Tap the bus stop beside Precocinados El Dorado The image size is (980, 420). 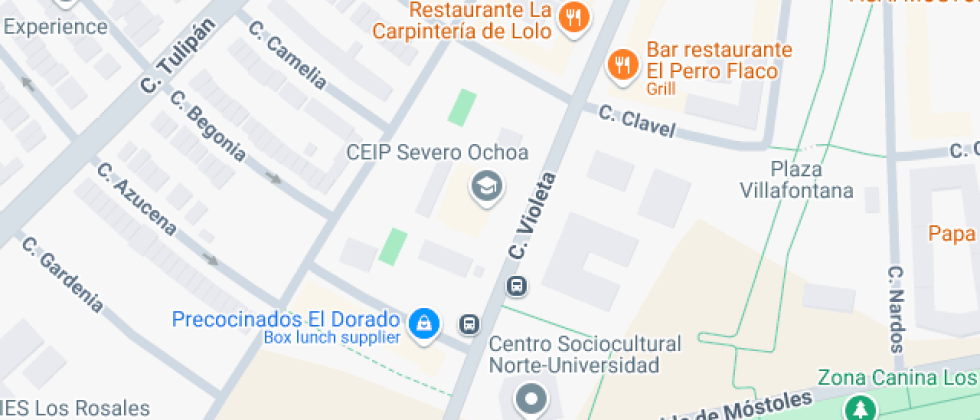(x=469, y=324)
